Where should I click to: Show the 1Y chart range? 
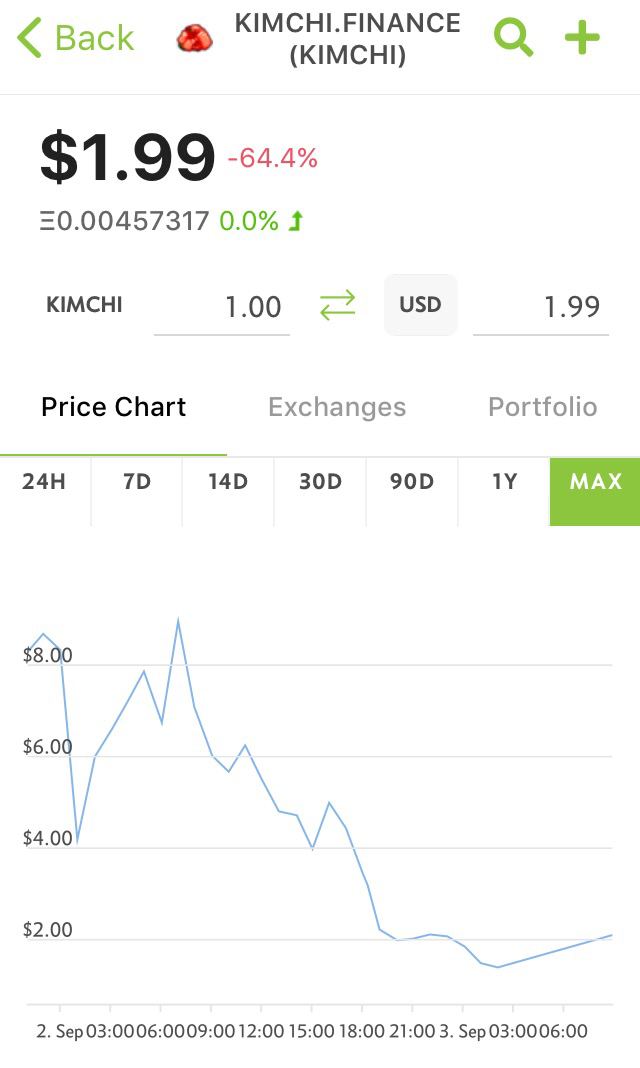pyautogui.click(x=504, y=482)
